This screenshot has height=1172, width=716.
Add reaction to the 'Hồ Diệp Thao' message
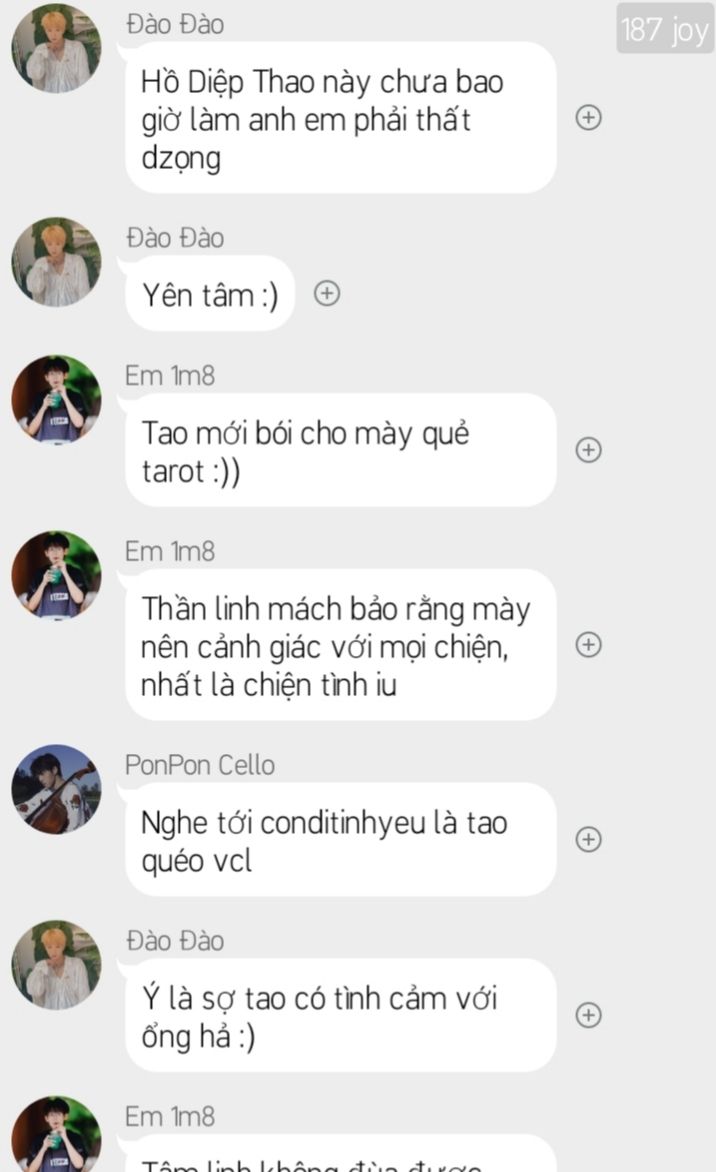pos(589,118)
